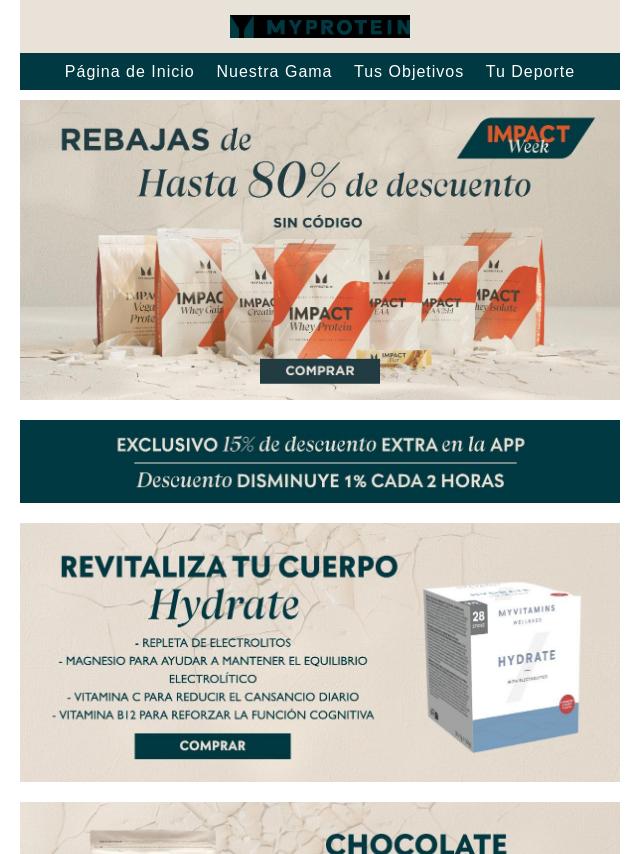The width and height of the screenshot is (640, 854).
Task: Open the 15% extra APP discount banner
Action: (320, 461)
